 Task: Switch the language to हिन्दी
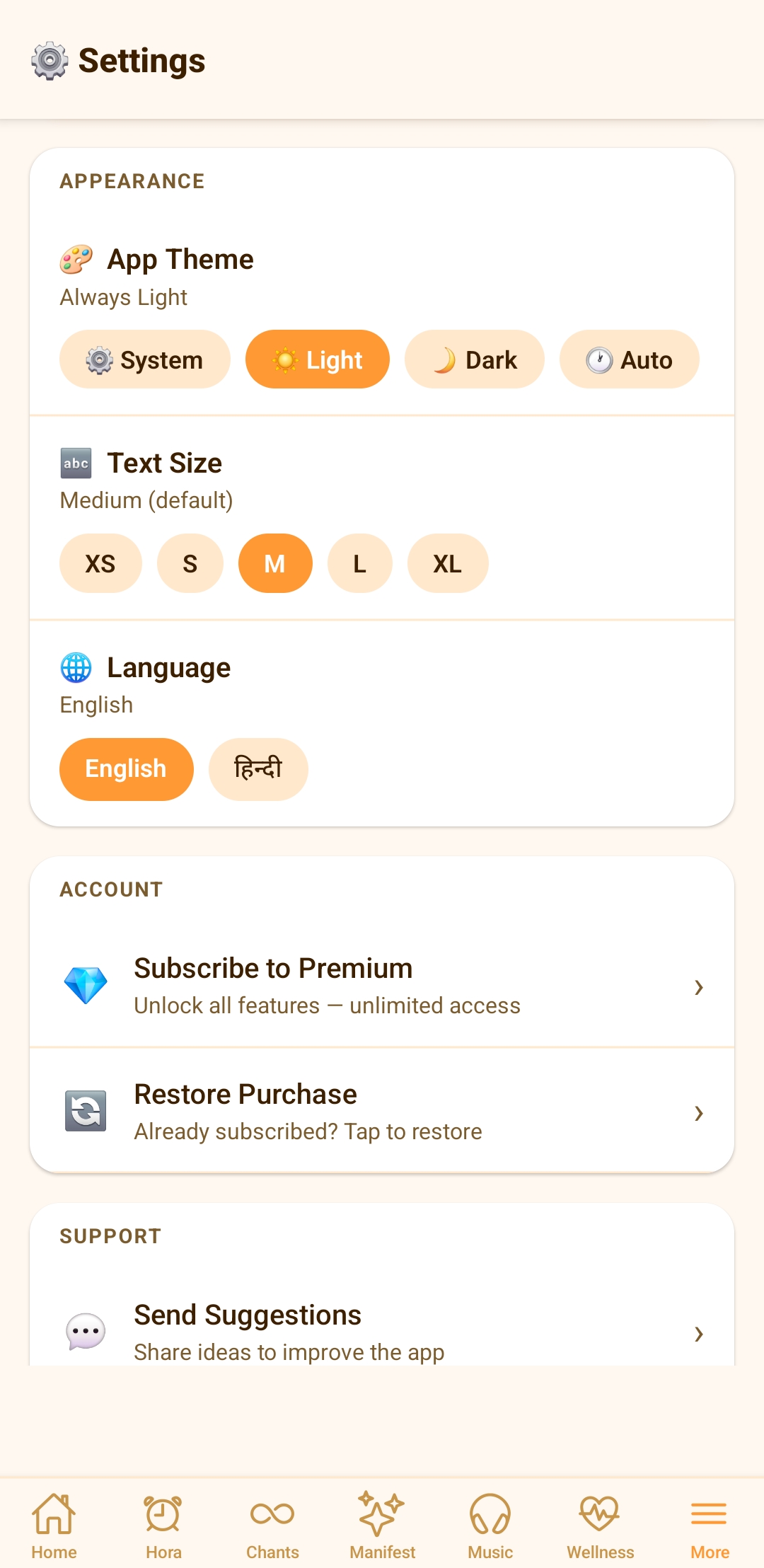tap(258, 769)
